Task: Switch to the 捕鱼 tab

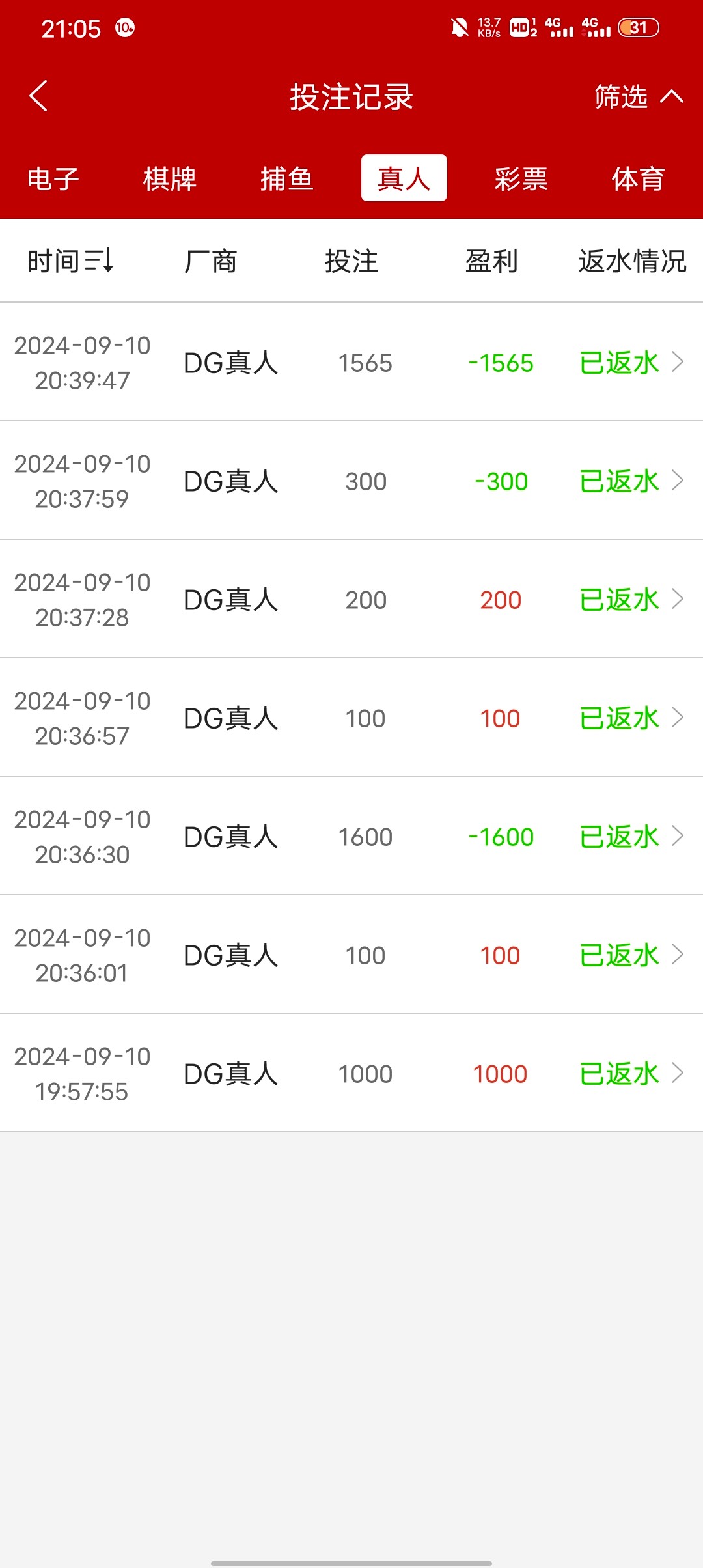Action: pos(286,178)
